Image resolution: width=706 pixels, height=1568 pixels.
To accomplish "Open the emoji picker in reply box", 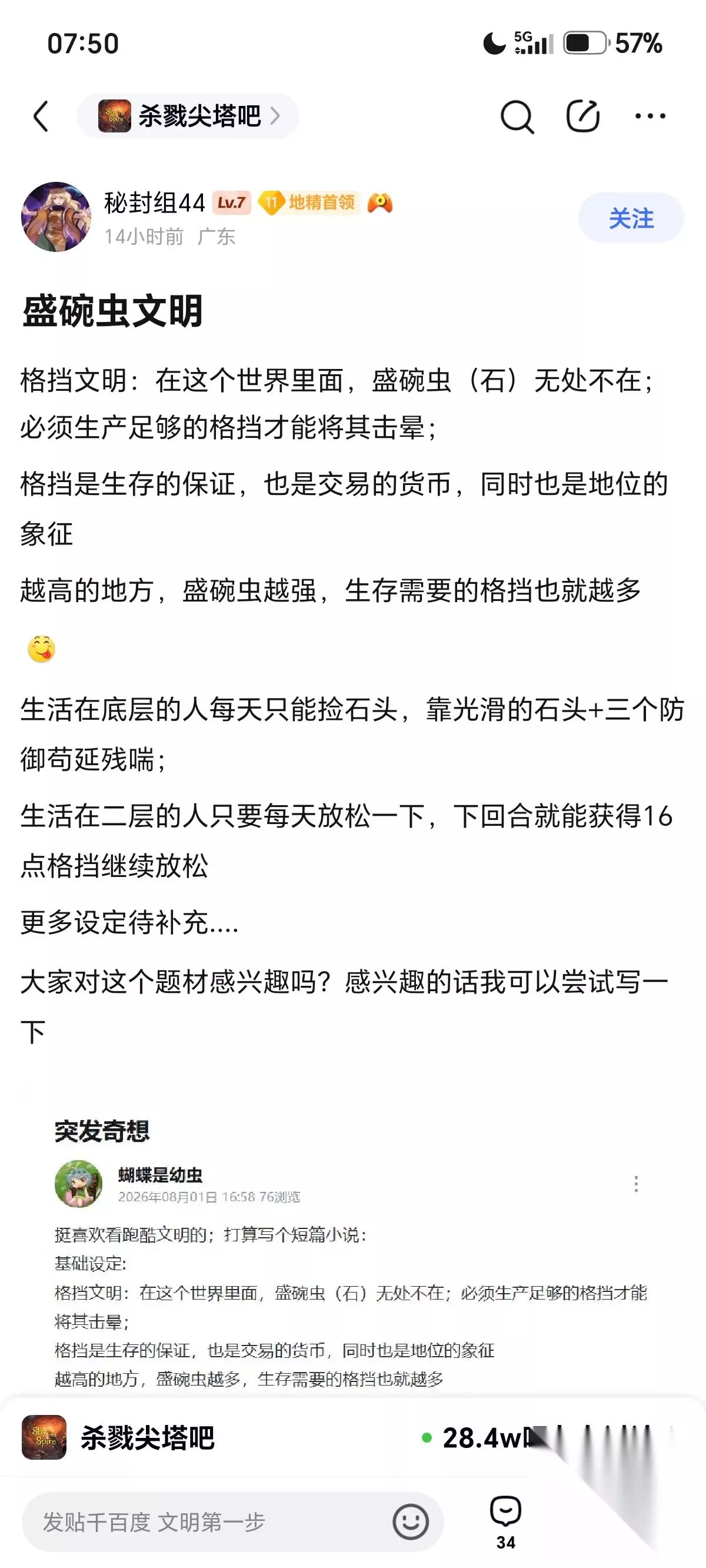I will (411, 1522).
